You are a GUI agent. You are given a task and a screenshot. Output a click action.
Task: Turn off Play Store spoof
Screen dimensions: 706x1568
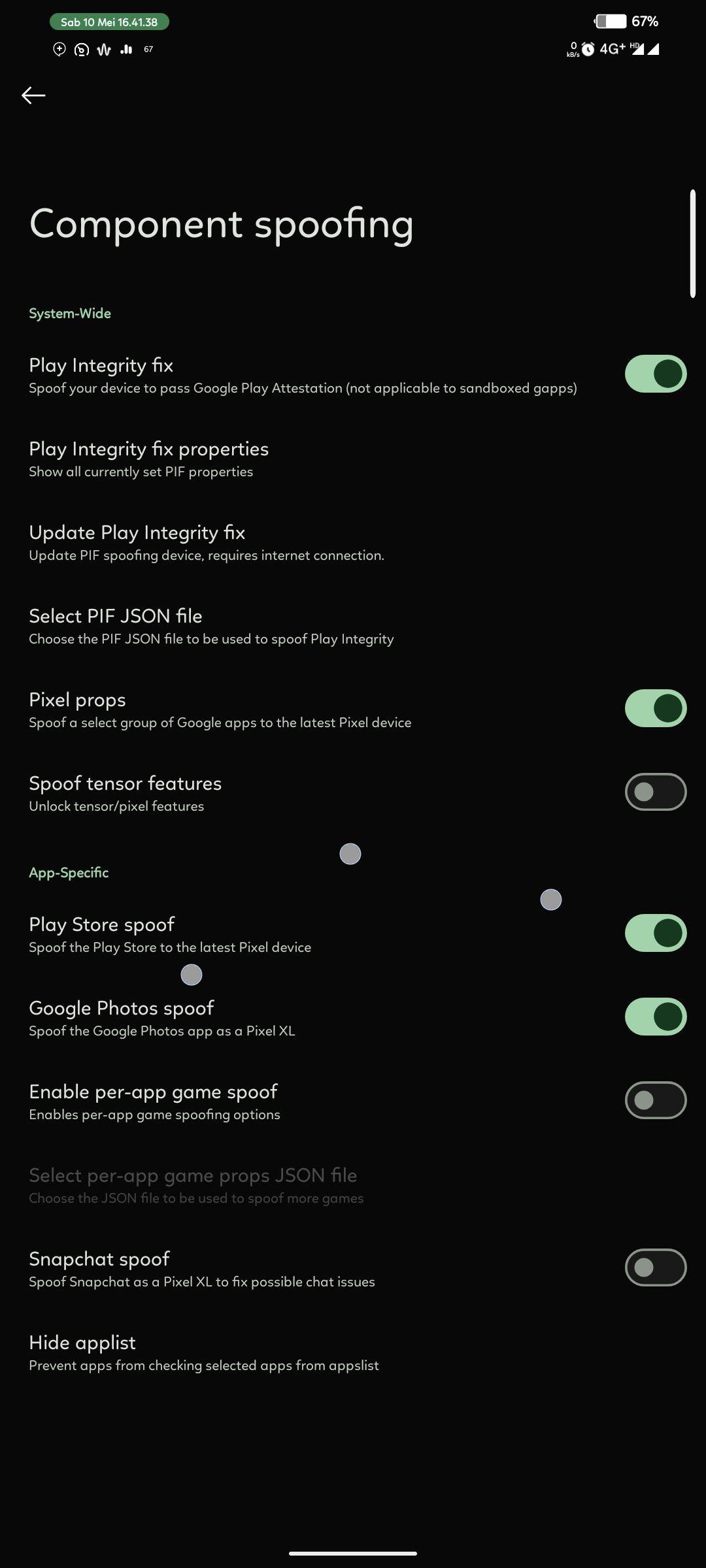click(x=656, y=933)
